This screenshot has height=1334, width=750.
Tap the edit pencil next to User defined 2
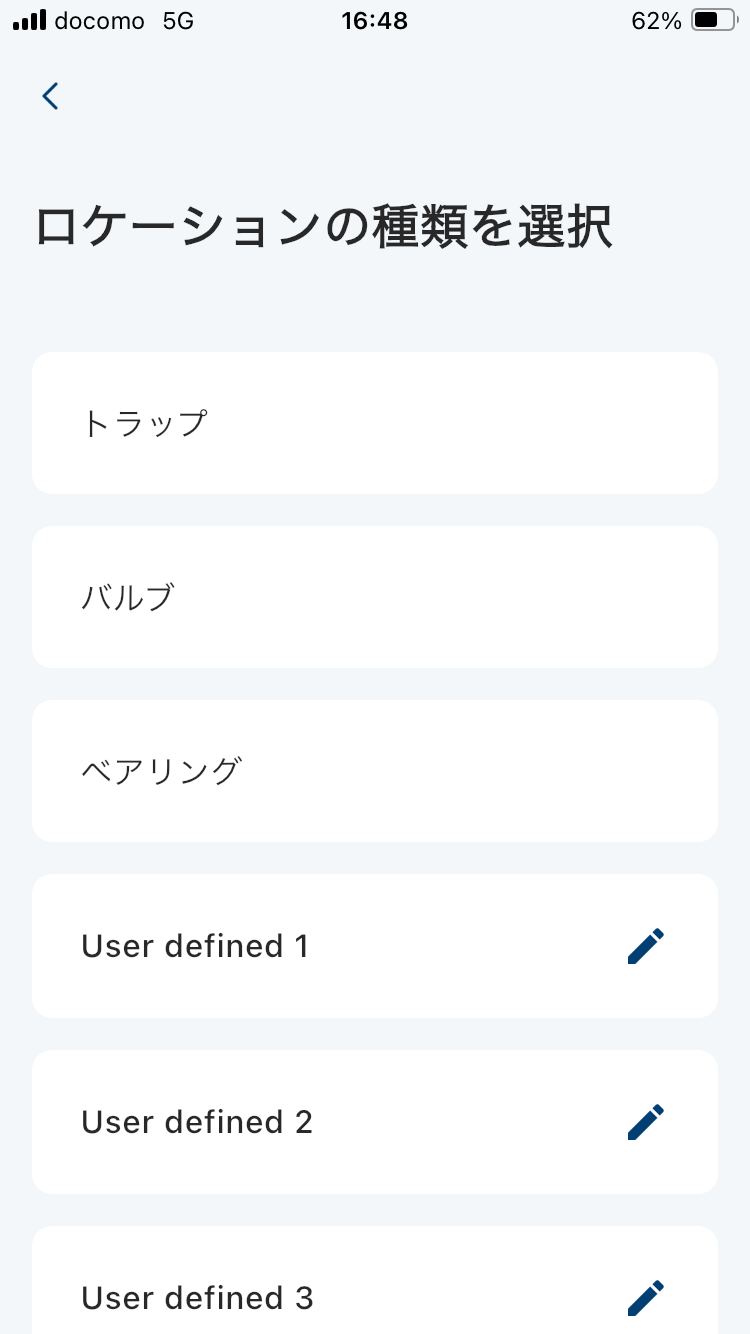pos(645,1121)
